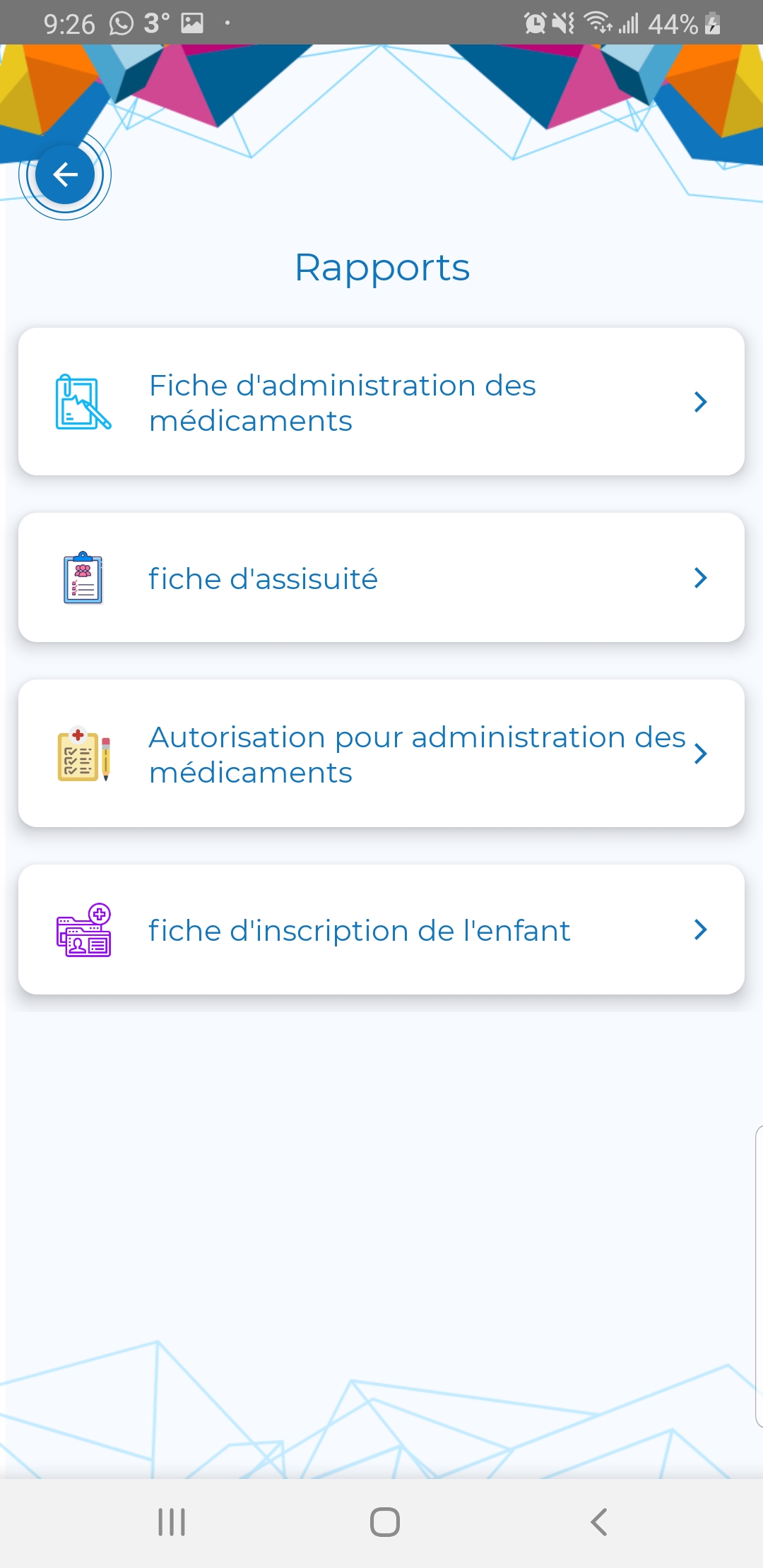Tap the Wi-Fi icon in the status bar
The width and height of the screenshot is (763, 1568).
tap(597, 22)
